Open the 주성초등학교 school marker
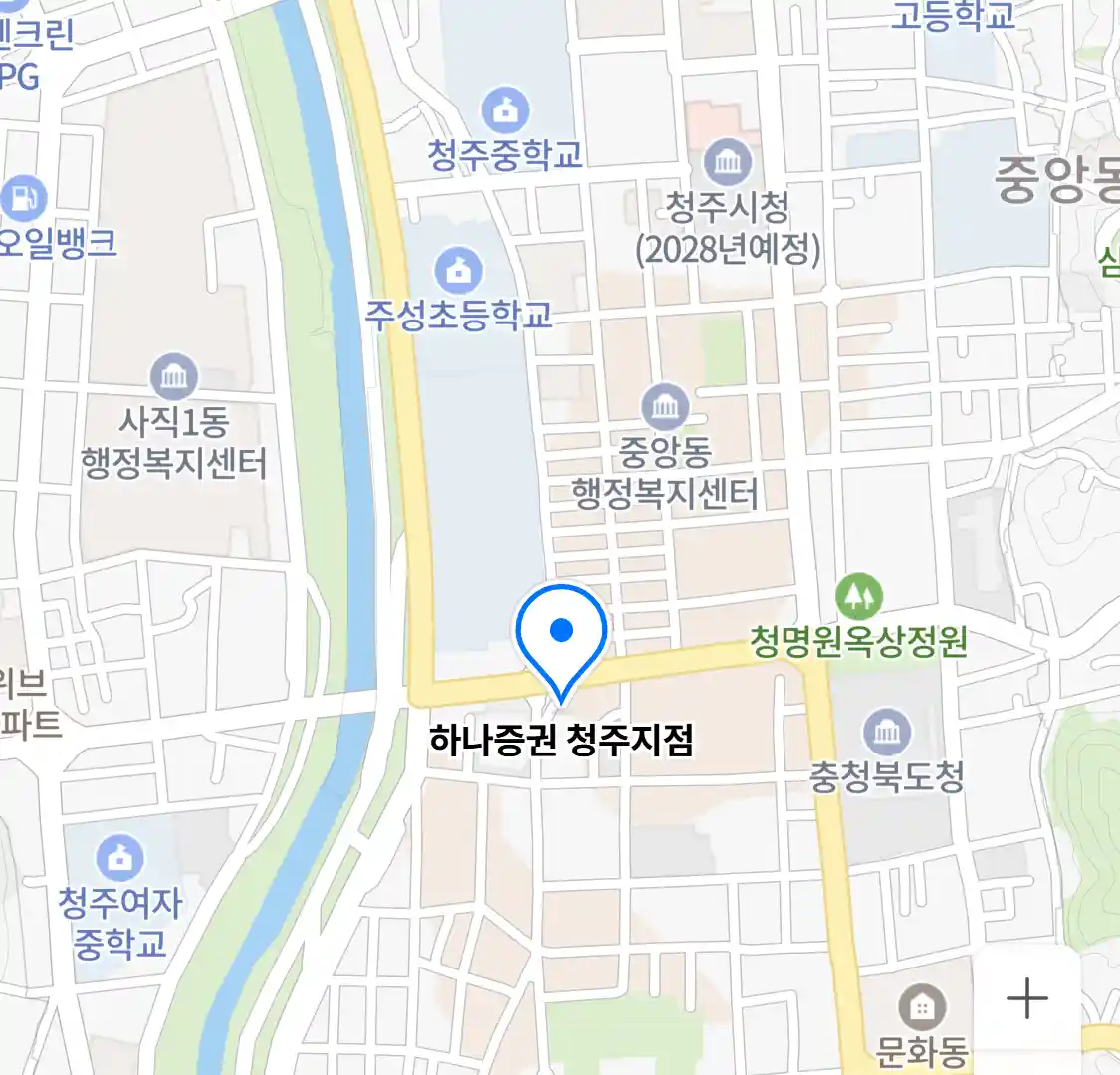Viewport: 1120px width, 1075px height. (x=459, y=270)
